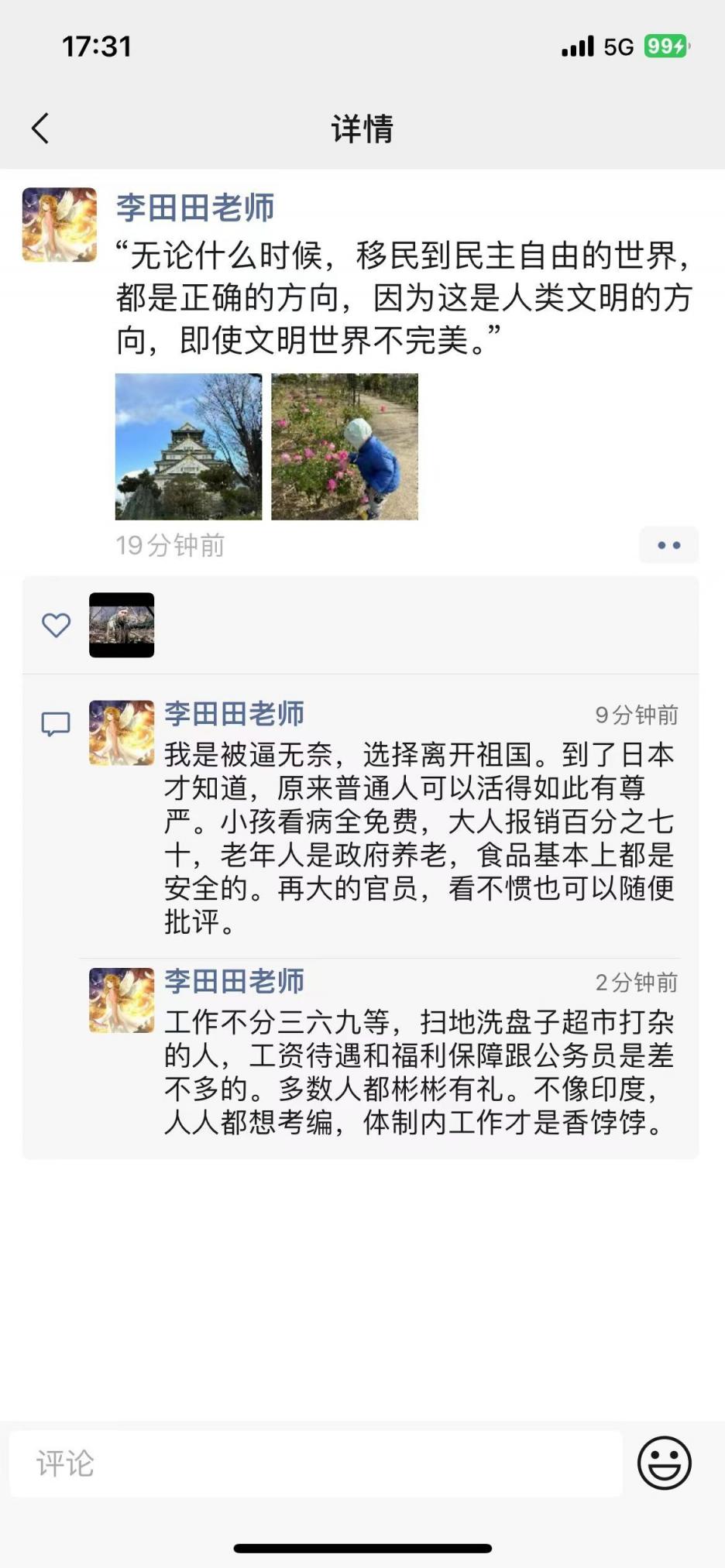Image resolution: width=725 pixels, height=1568 pixels.
Task: View the castle photo in the post
Action: tap(188, 447)
